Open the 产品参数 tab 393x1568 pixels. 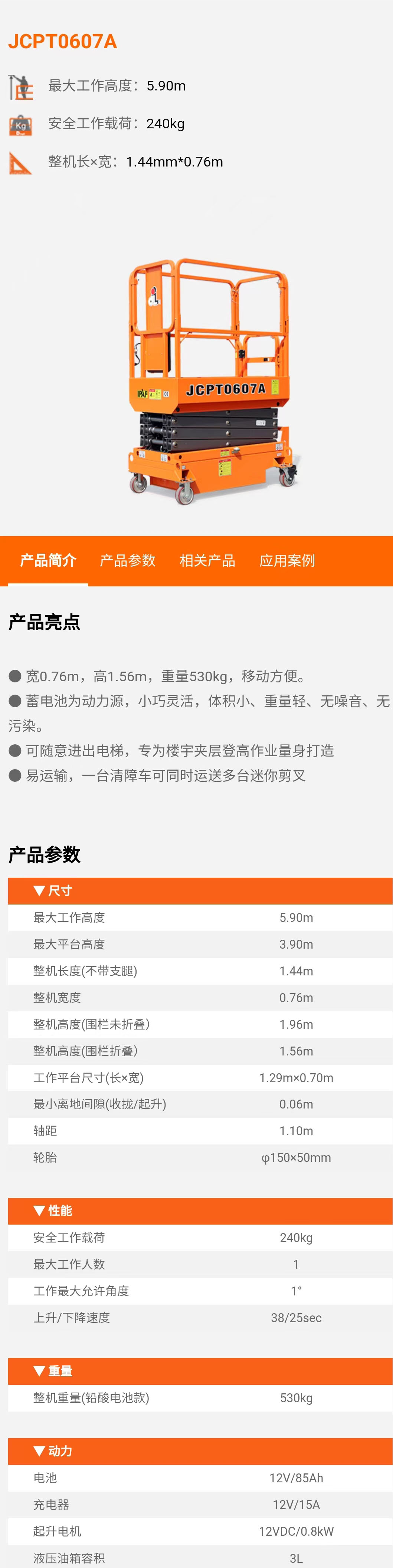coord(127,560)
